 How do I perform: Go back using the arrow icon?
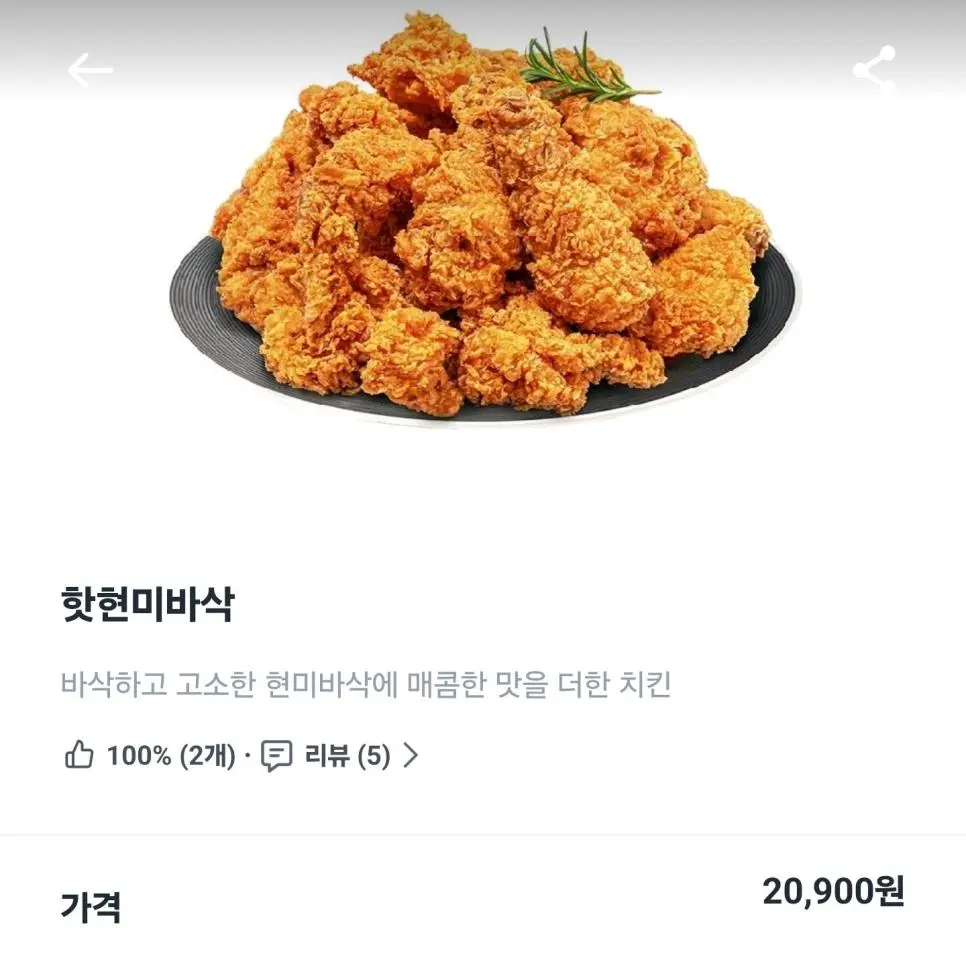(x=90, y=70)
